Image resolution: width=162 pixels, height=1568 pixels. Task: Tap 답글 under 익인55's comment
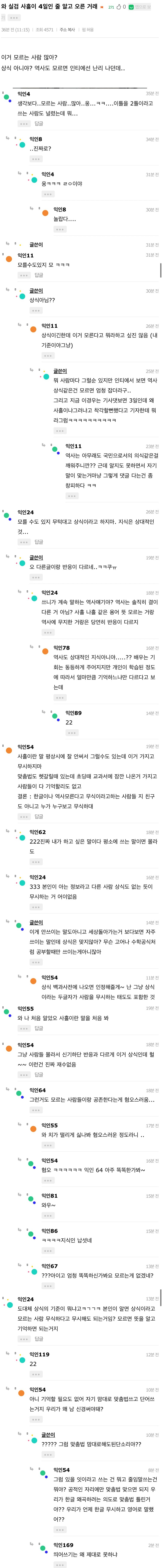(x=38, y=1028)
